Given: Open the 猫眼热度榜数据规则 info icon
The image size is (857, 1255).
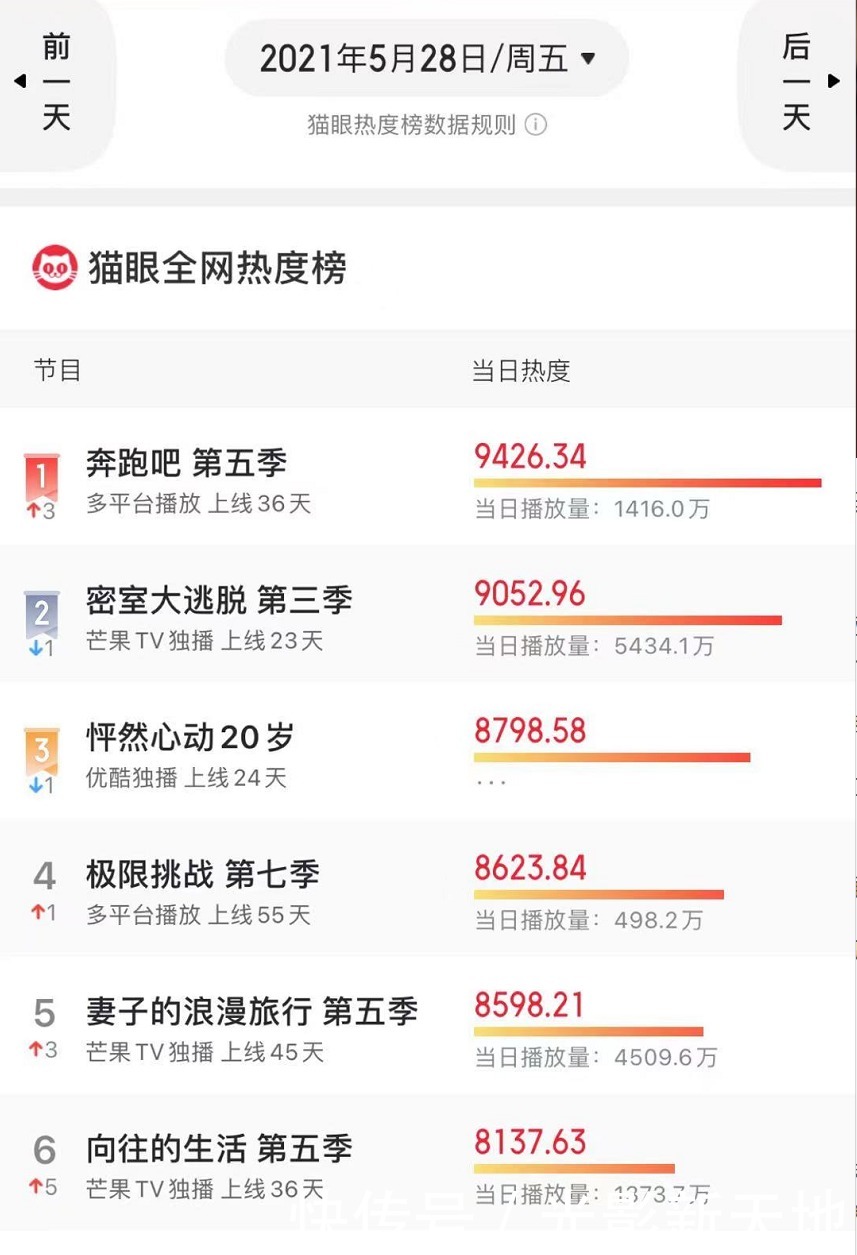Looking at the screenshot, I should tap(538, 126).
